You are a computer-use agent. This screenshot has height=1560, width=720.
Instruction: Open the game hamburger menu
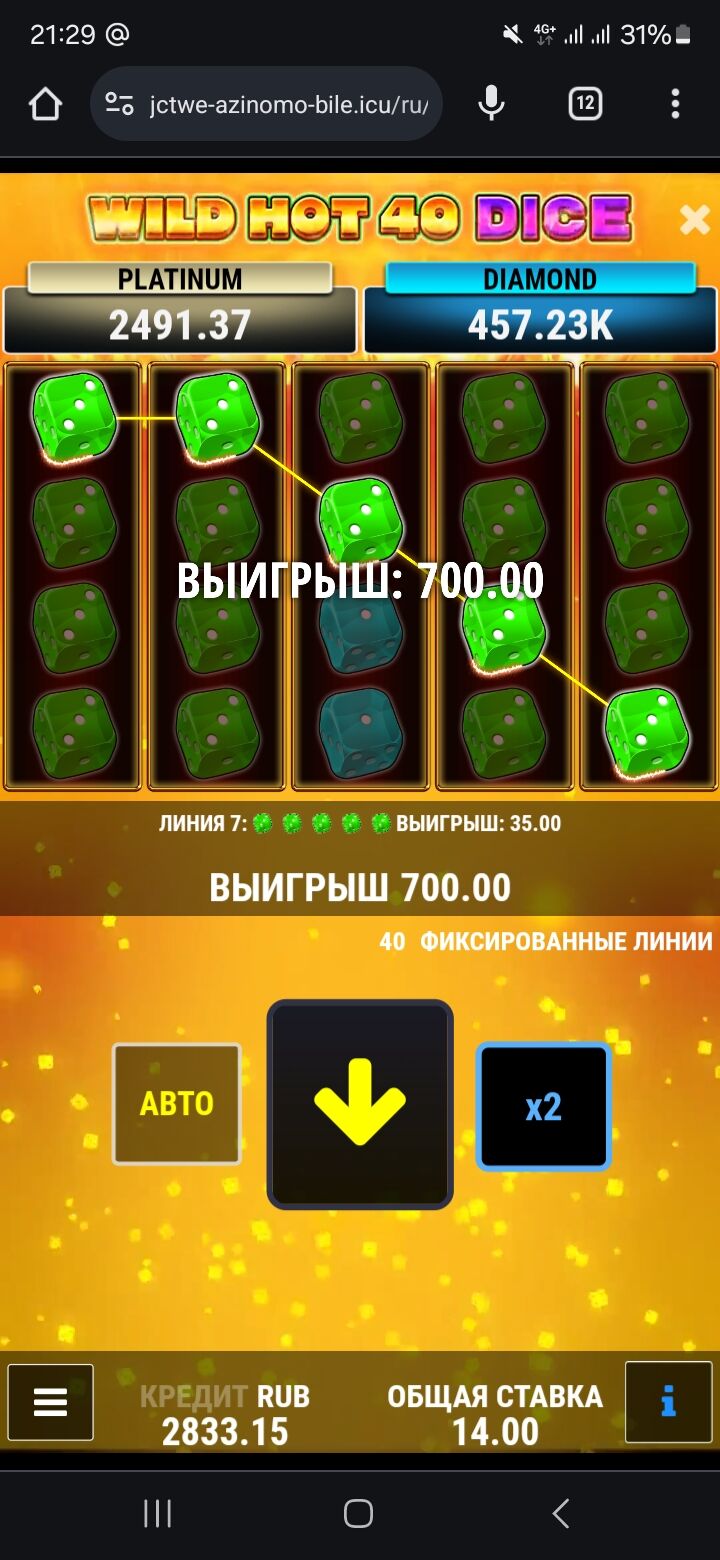pos(50,1402)
